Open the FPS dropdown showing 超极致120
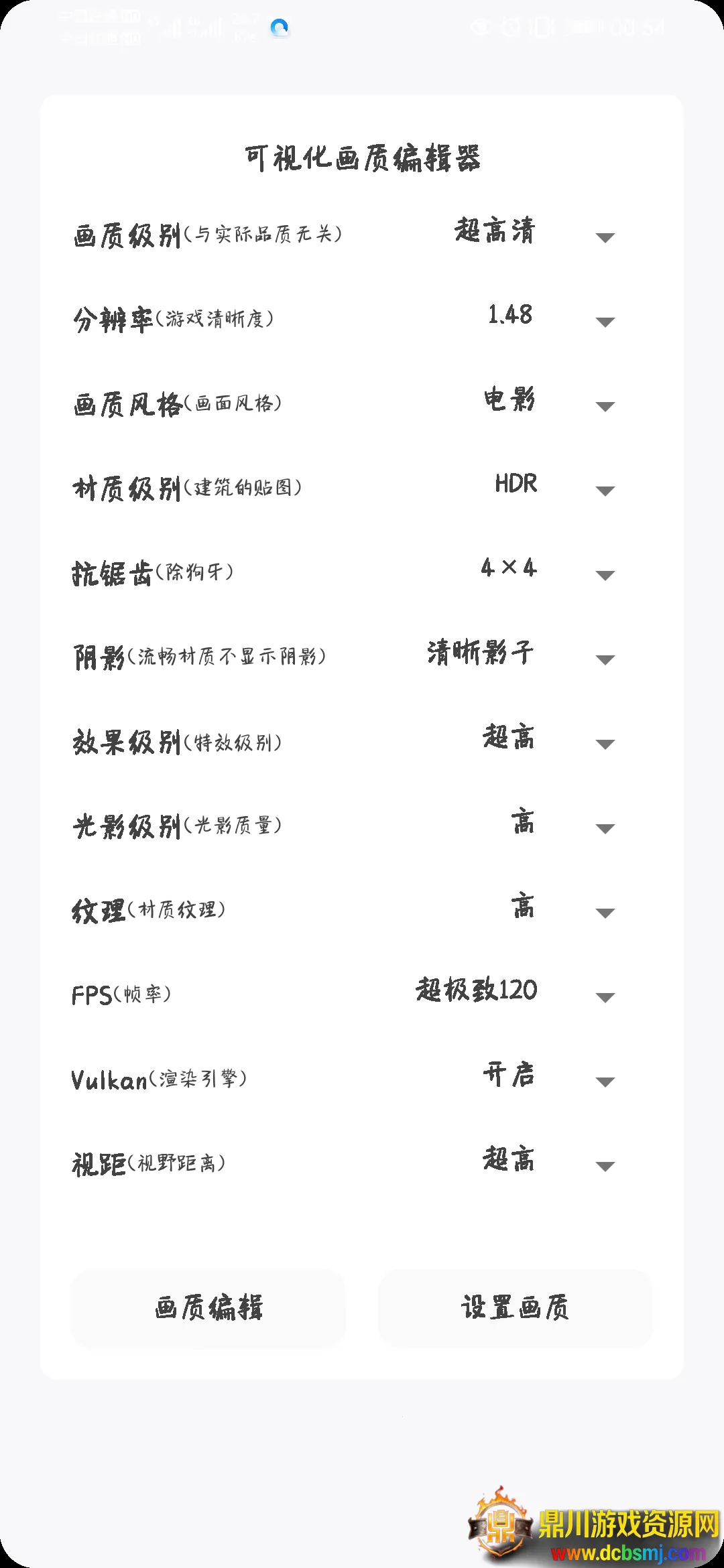Image resolution: width=724 pixels, height=1568 pixels. click(x=605, y=997)
